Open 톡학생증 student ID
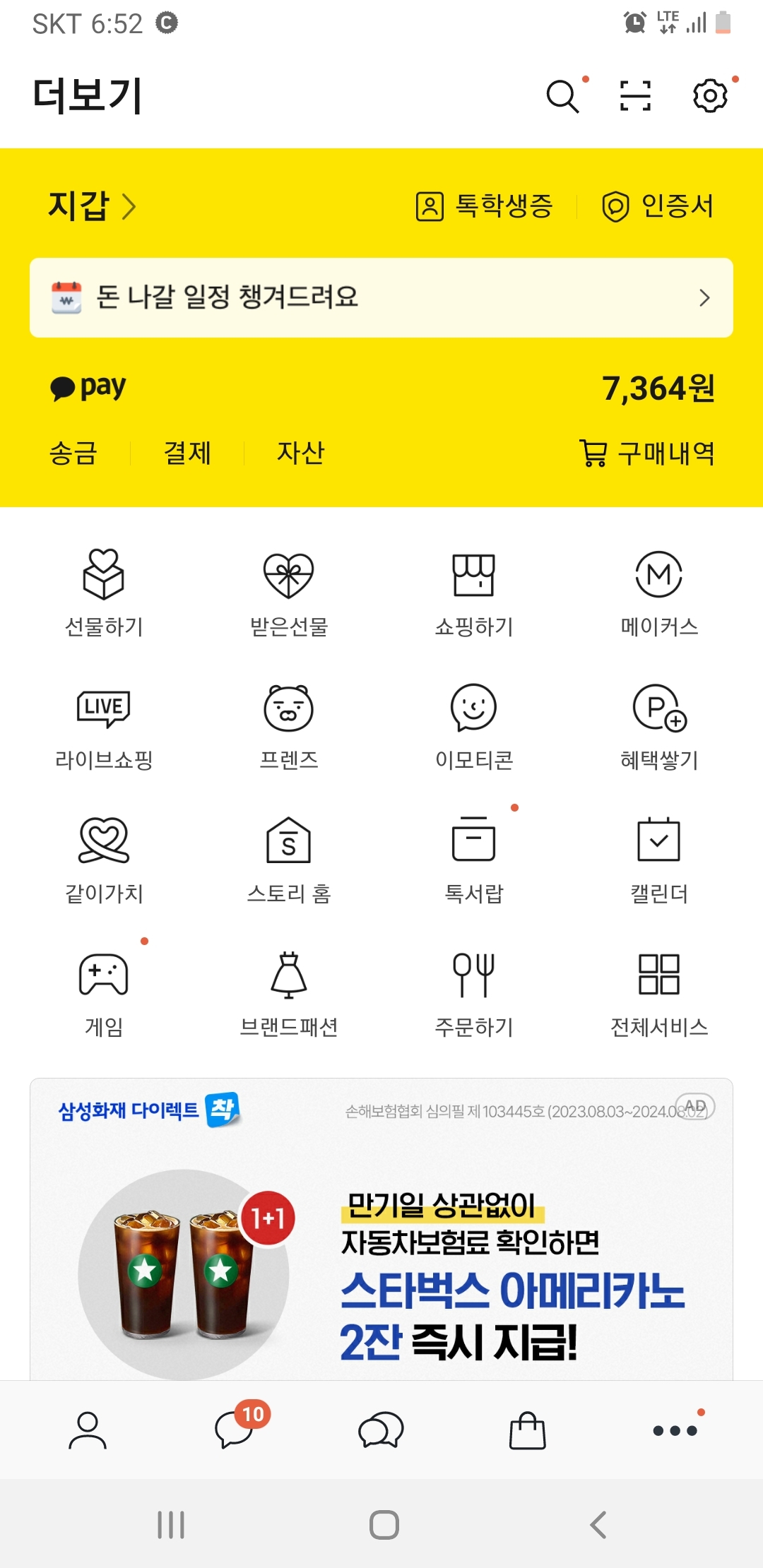 (x=485, y=206)
